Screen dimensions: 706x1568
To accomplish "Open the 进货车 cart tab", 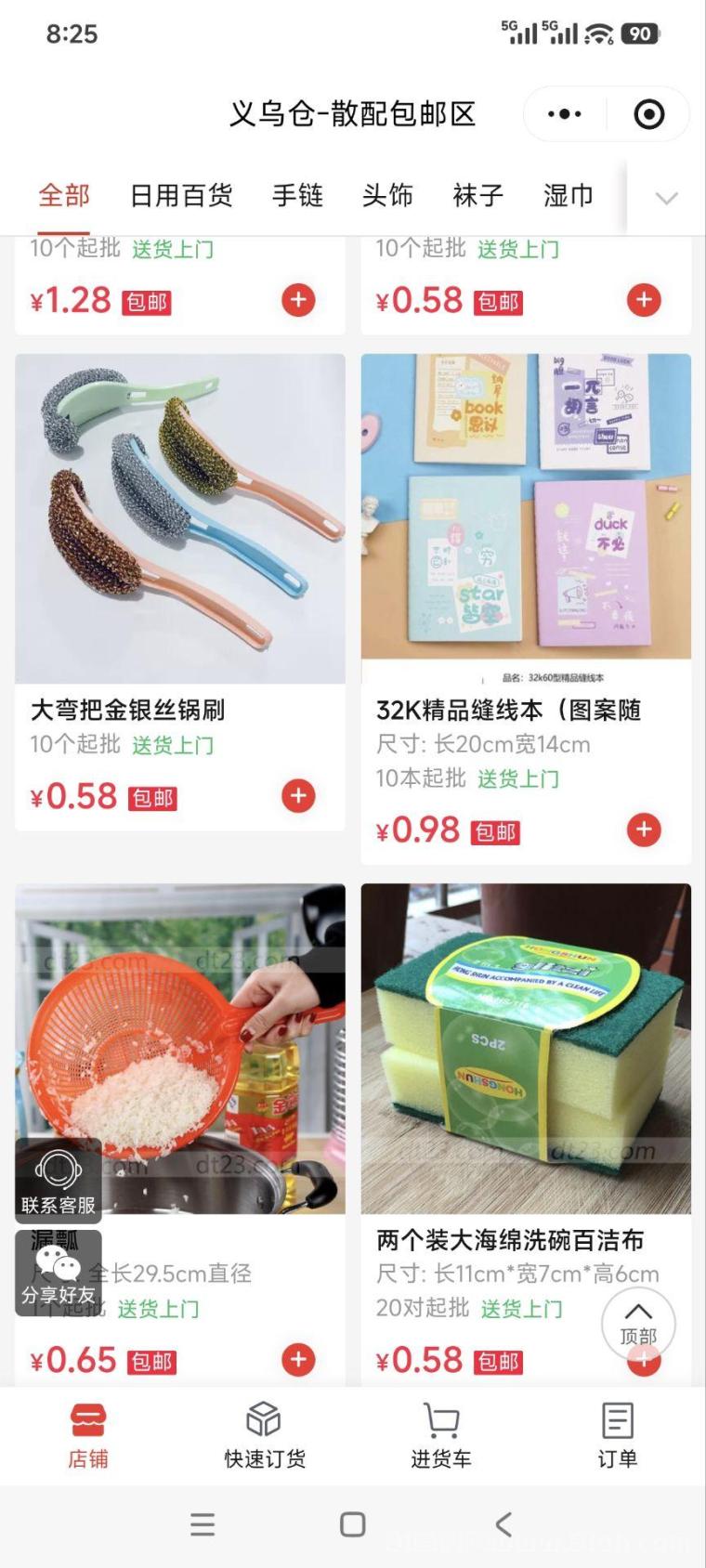I will [x=441, y=1435].
